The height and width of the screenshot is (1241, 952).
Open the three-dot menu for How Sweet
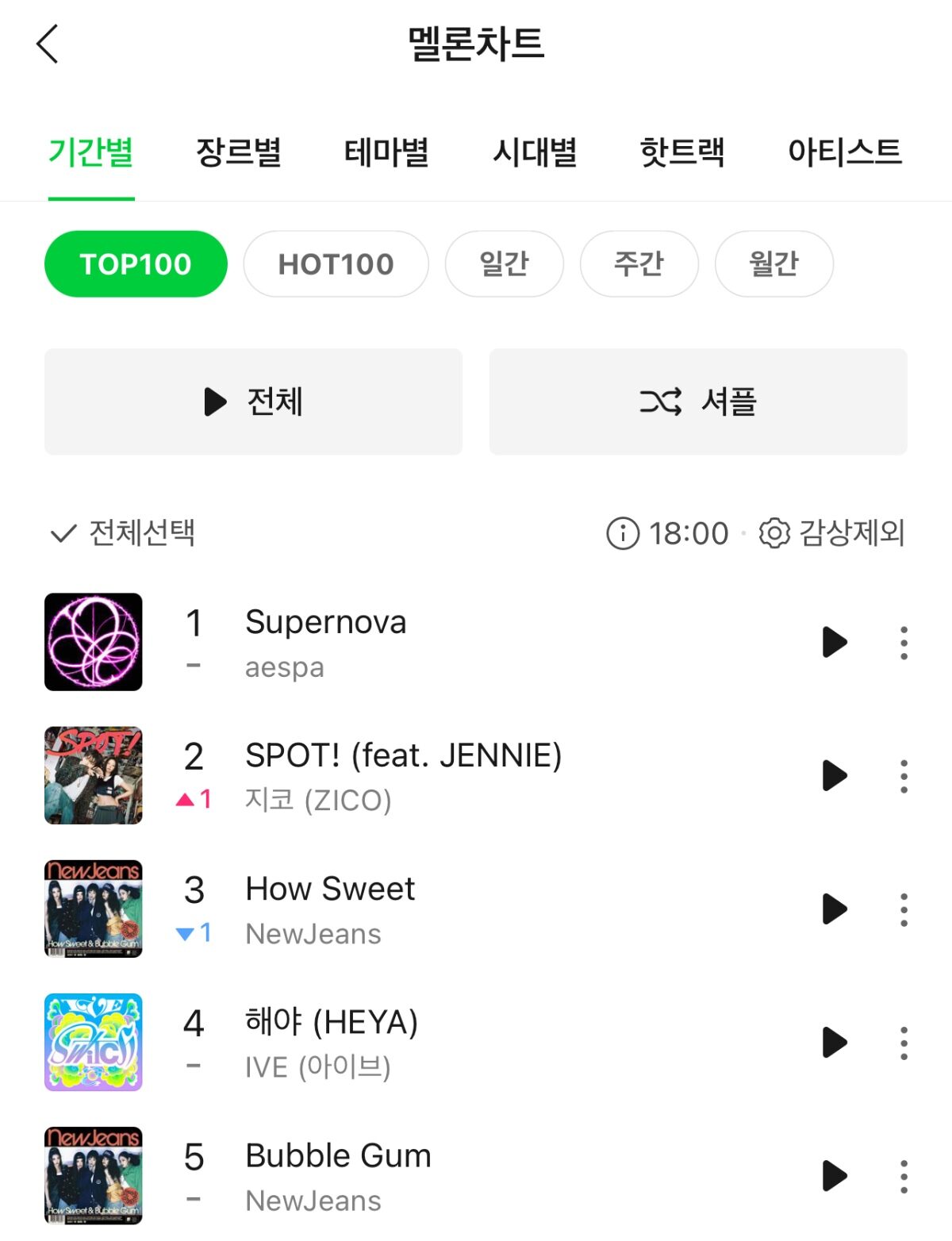[904, 909]
